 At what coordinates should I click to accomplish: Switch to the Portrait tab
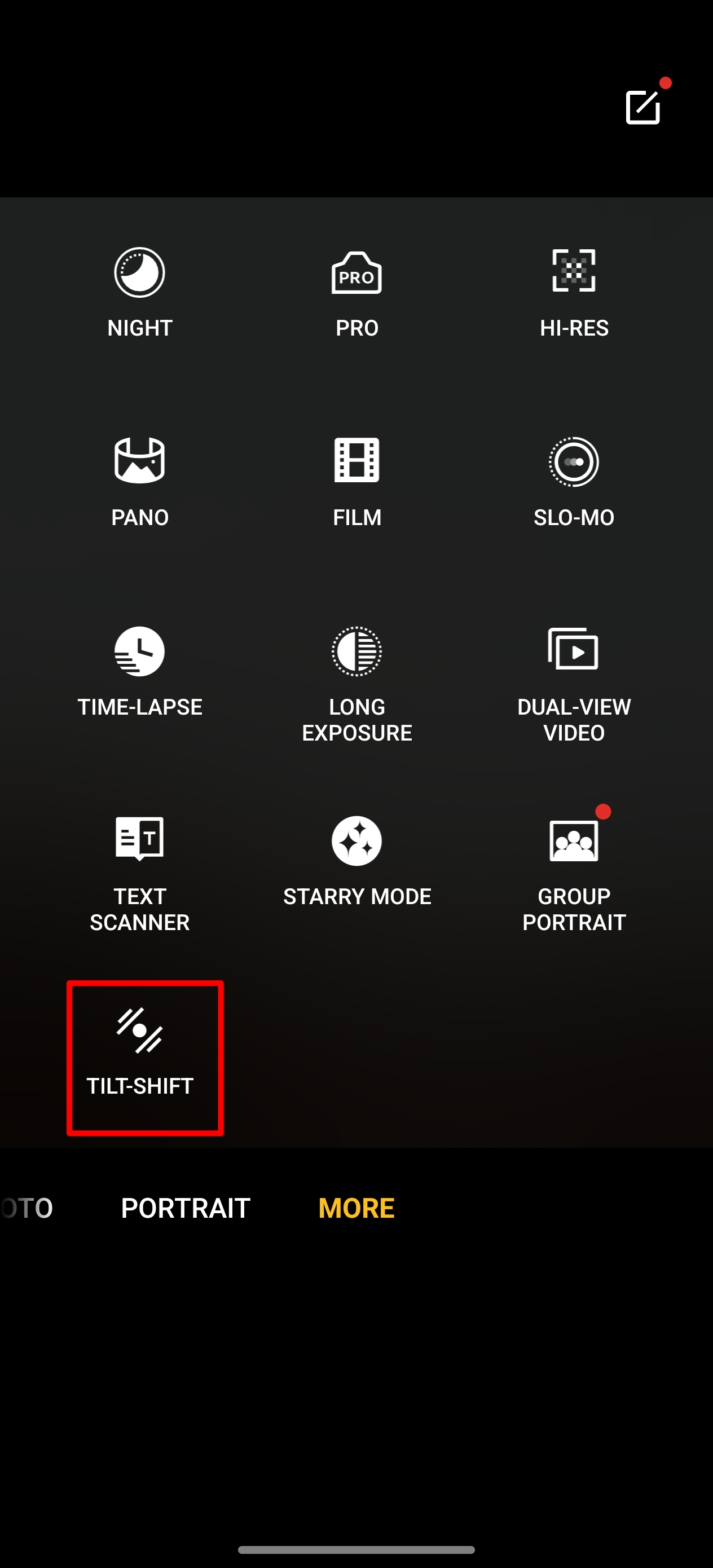coord(186,1208)
